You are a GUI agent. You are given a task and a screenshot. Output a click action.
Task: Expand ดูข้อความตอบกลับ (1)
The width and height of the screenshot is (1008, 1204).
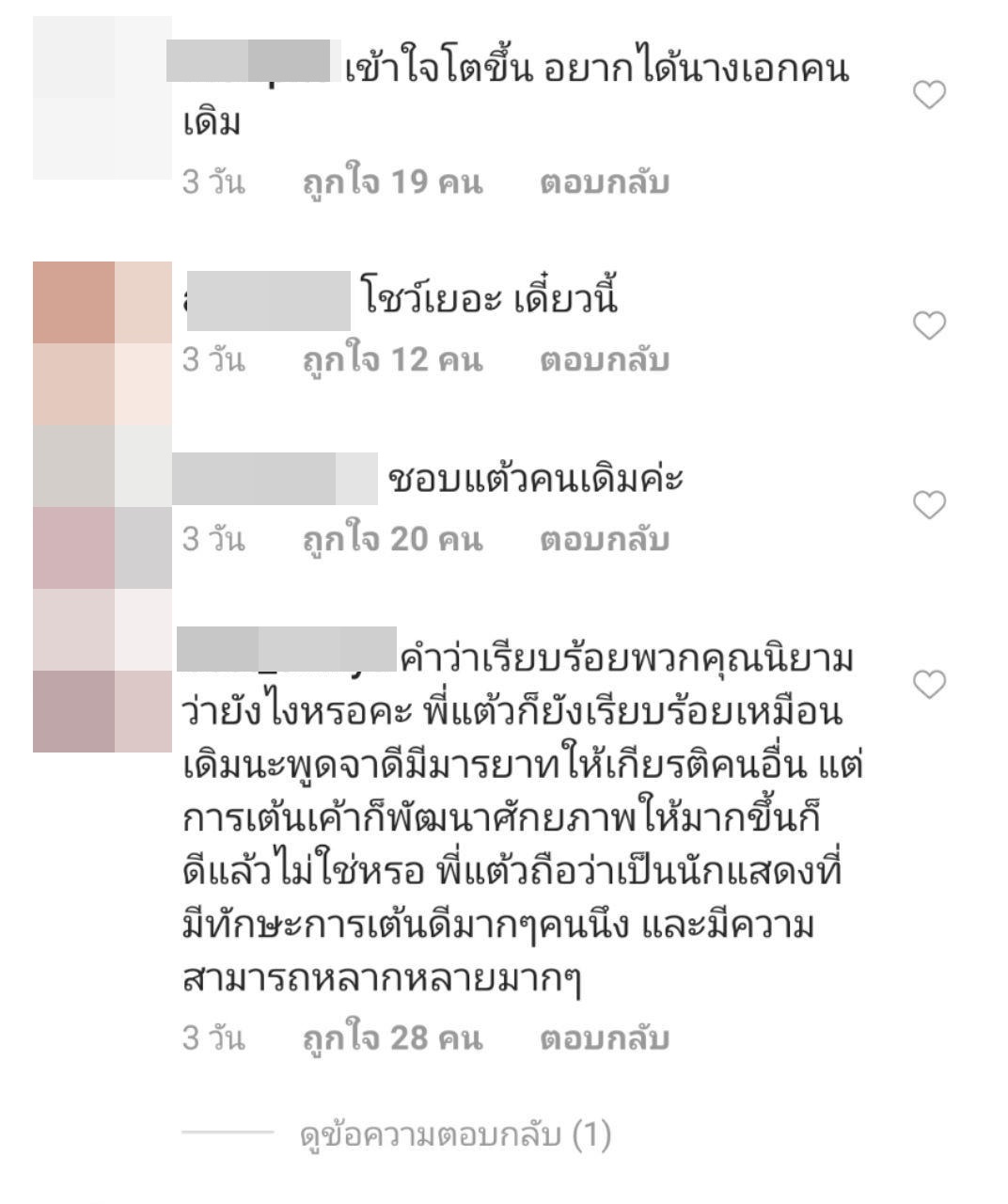coord(455,1135)
